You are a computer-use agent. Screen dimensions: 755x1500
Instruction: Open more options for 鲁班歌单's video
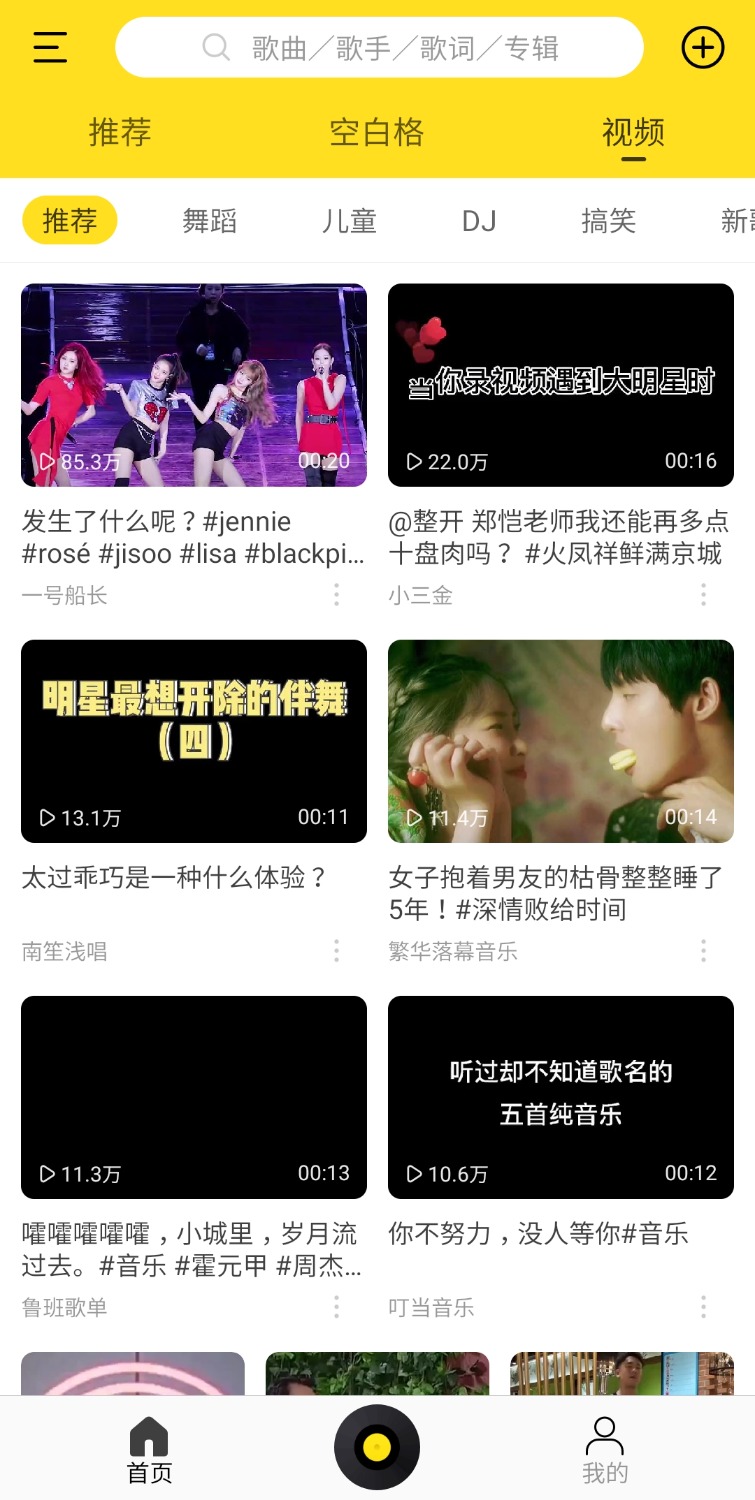coord(337,1307)
